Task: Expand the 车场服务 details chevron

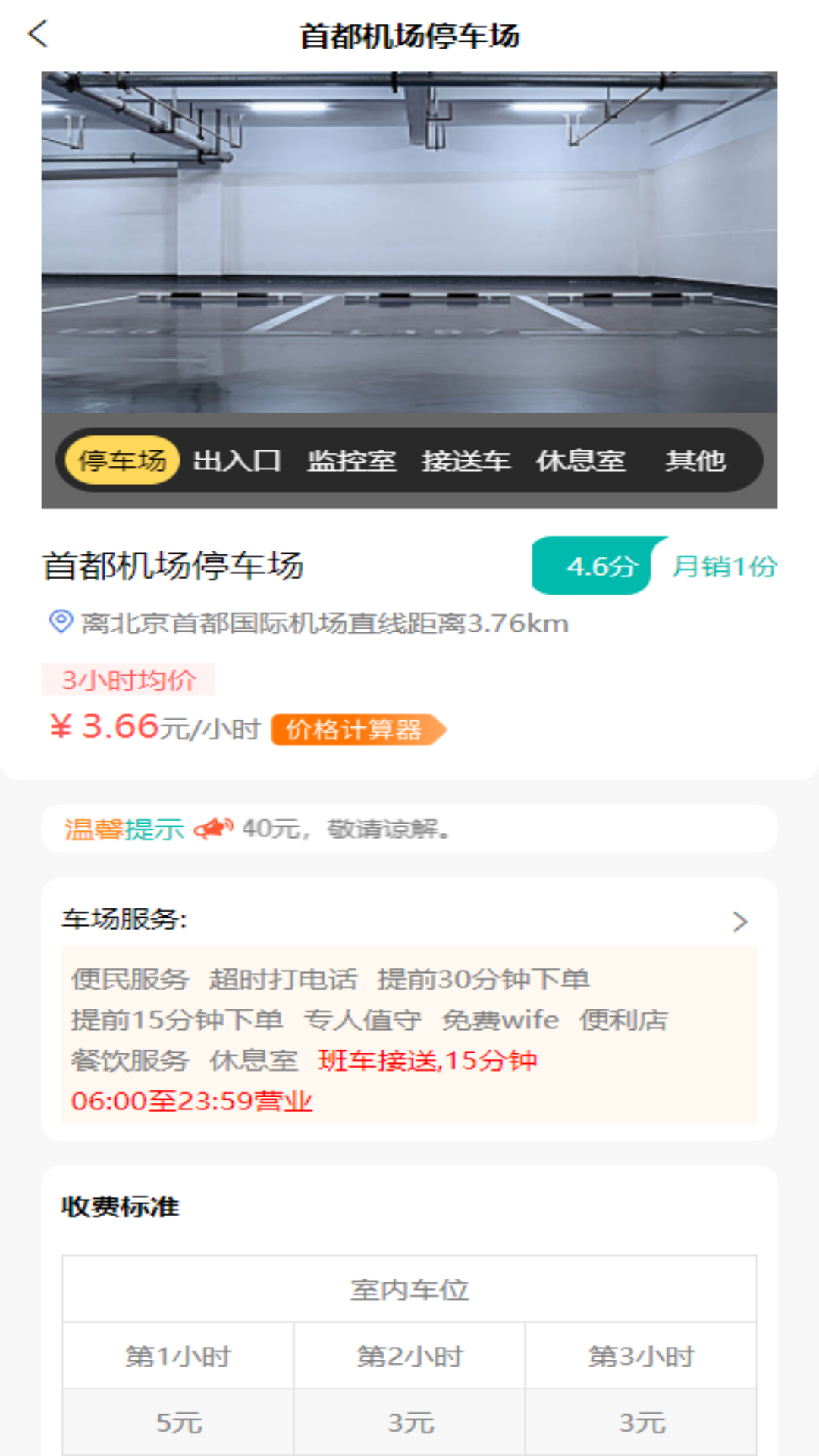Action: (739, 922)
